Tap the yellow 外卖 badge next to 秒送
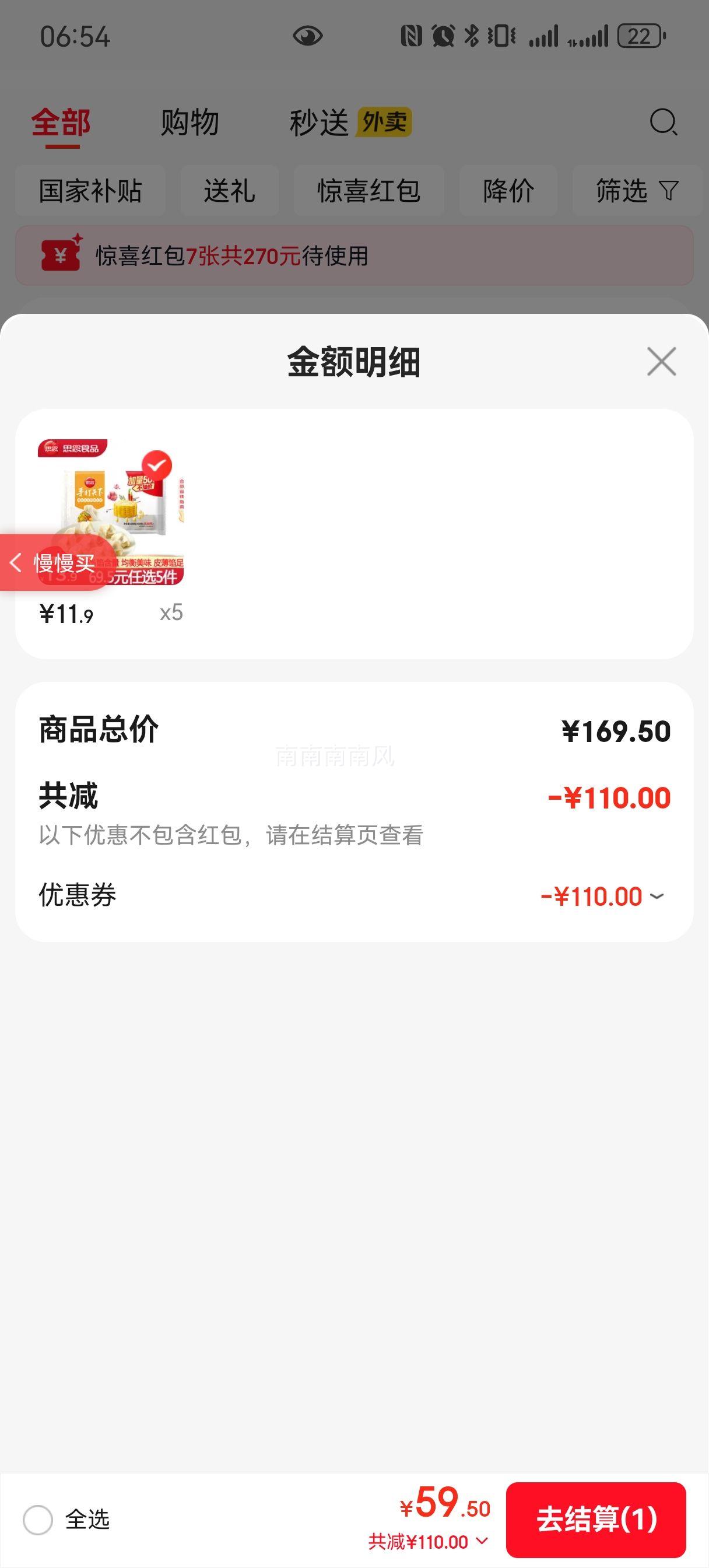The image size is (709, 1568). pyautogui.click(x=386, y=122)
